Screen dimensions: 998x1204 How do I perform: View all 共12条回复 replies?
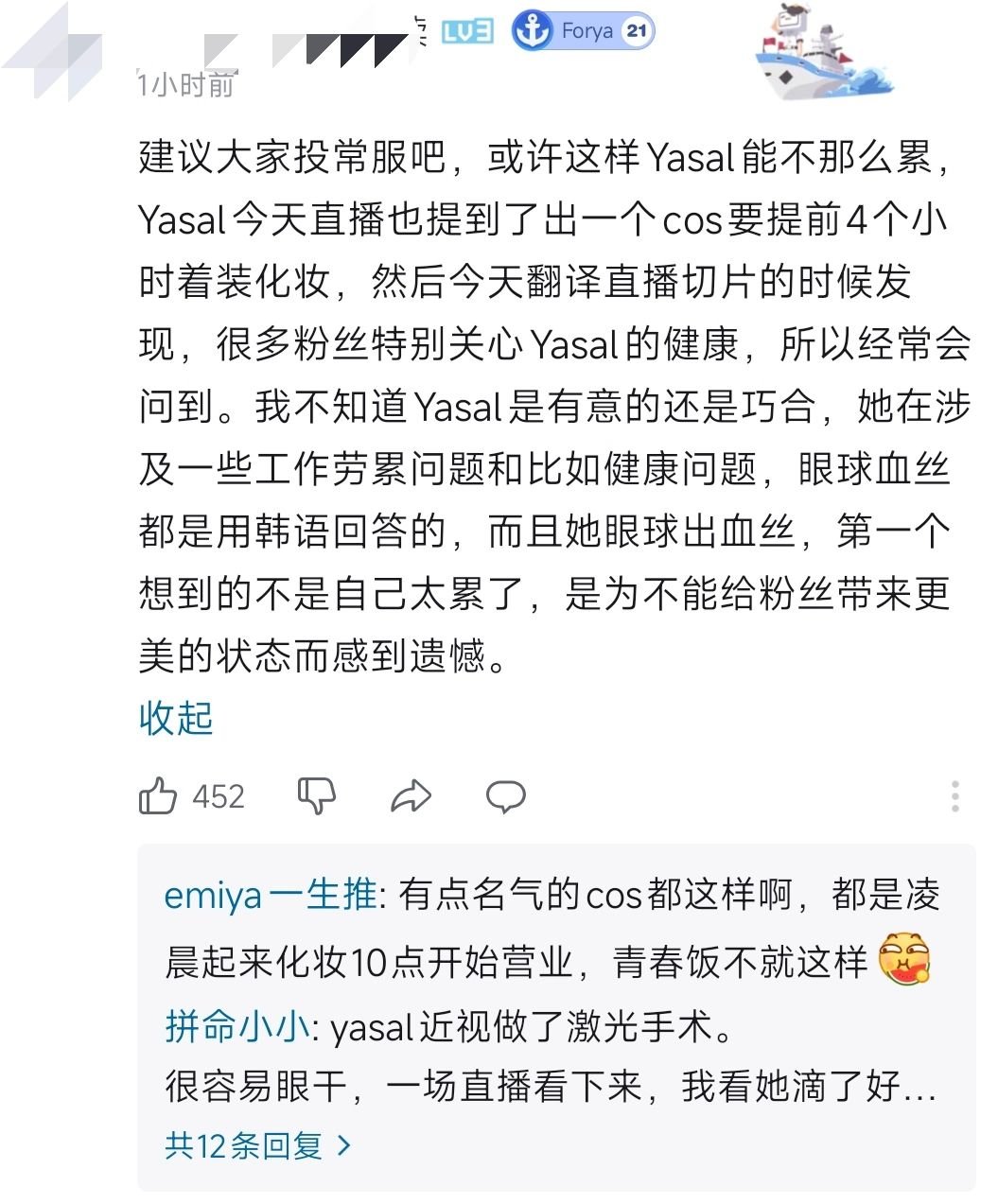click(x=258, y=1146)
